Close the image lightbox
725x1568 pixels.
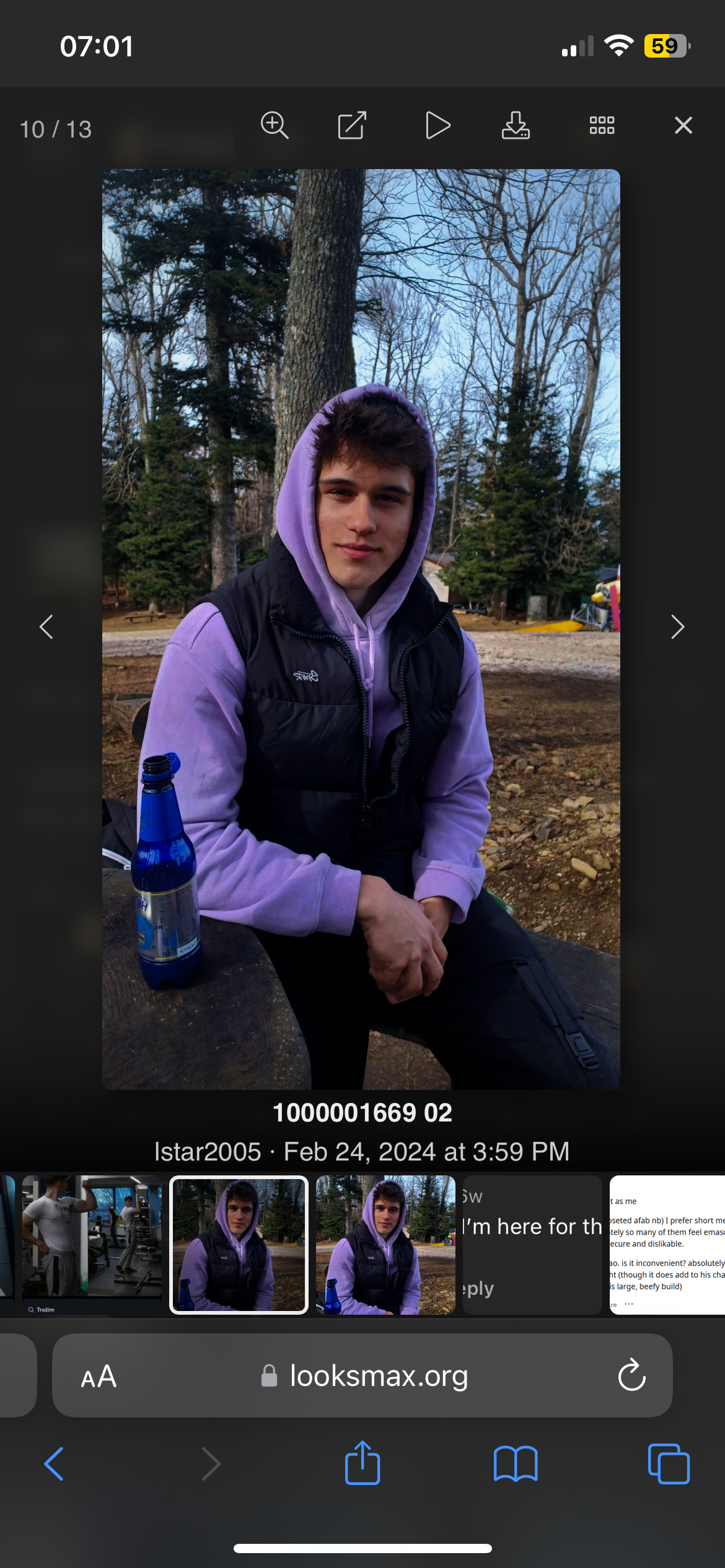[x=683, y=126]
